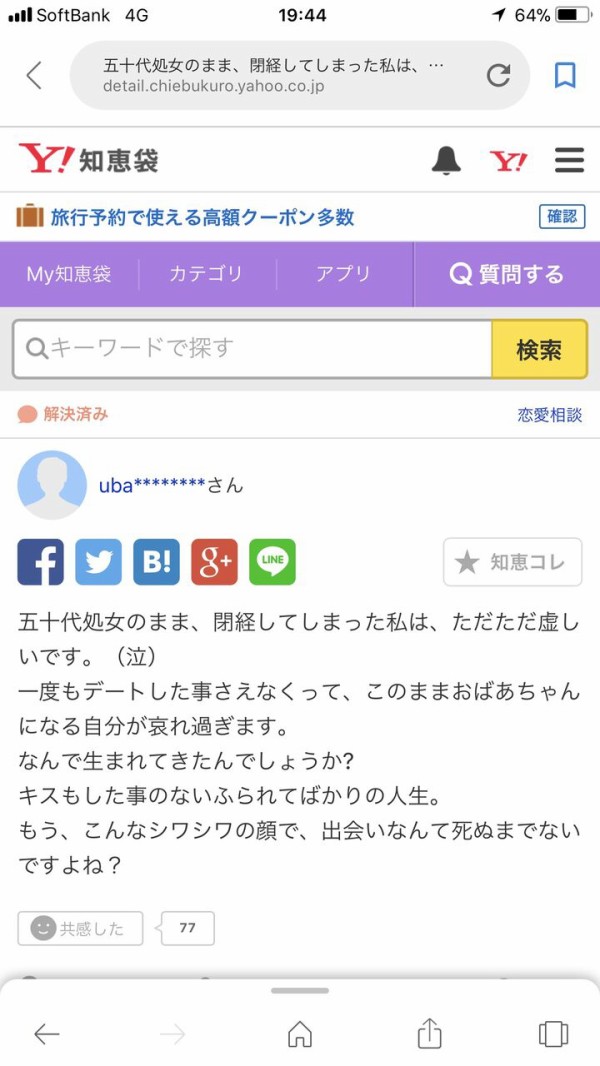Image resolution: width=600 pixels, height=1066 pixels.
Task: Share to LINE
Action: 272,562
